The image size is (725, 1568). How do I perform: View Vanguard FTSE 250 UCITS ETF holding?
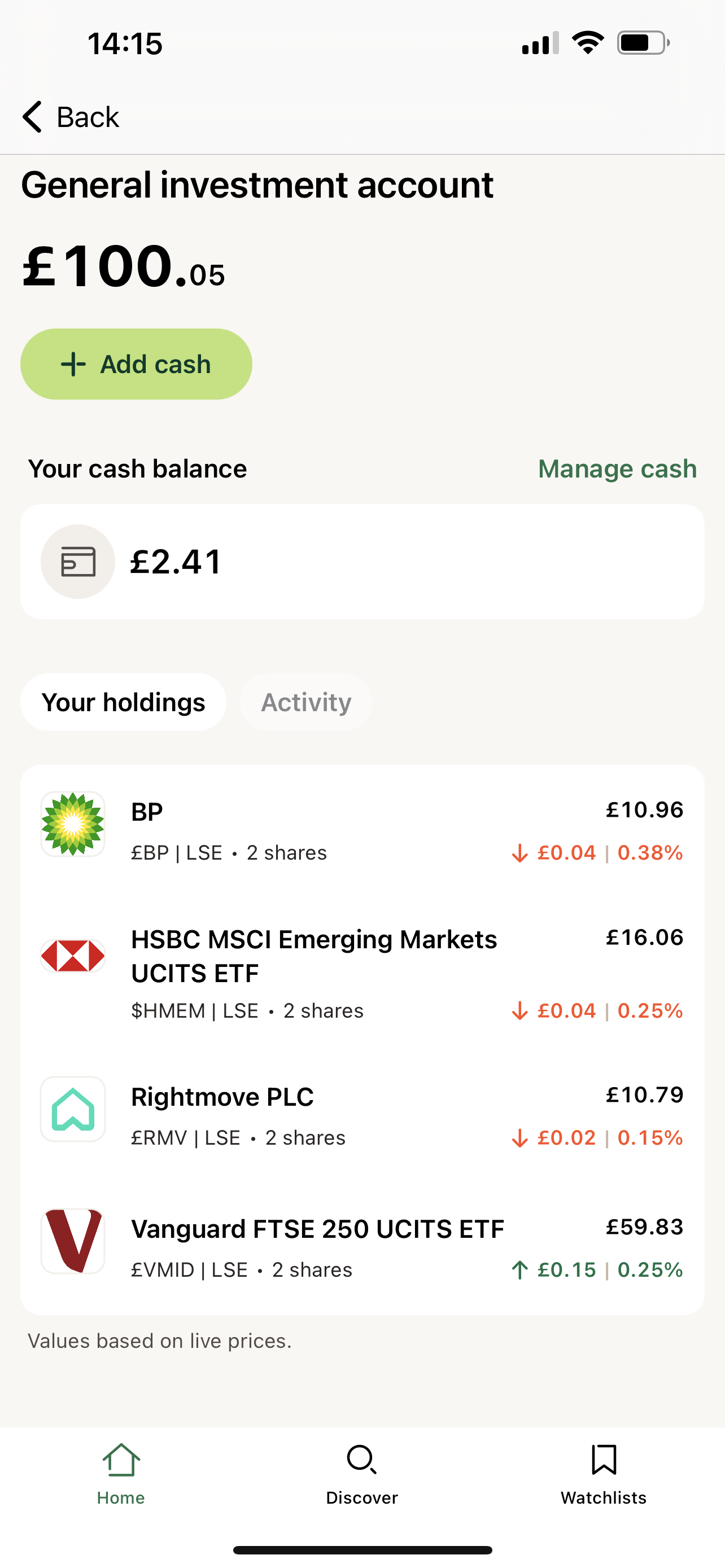click(362, 1247)
